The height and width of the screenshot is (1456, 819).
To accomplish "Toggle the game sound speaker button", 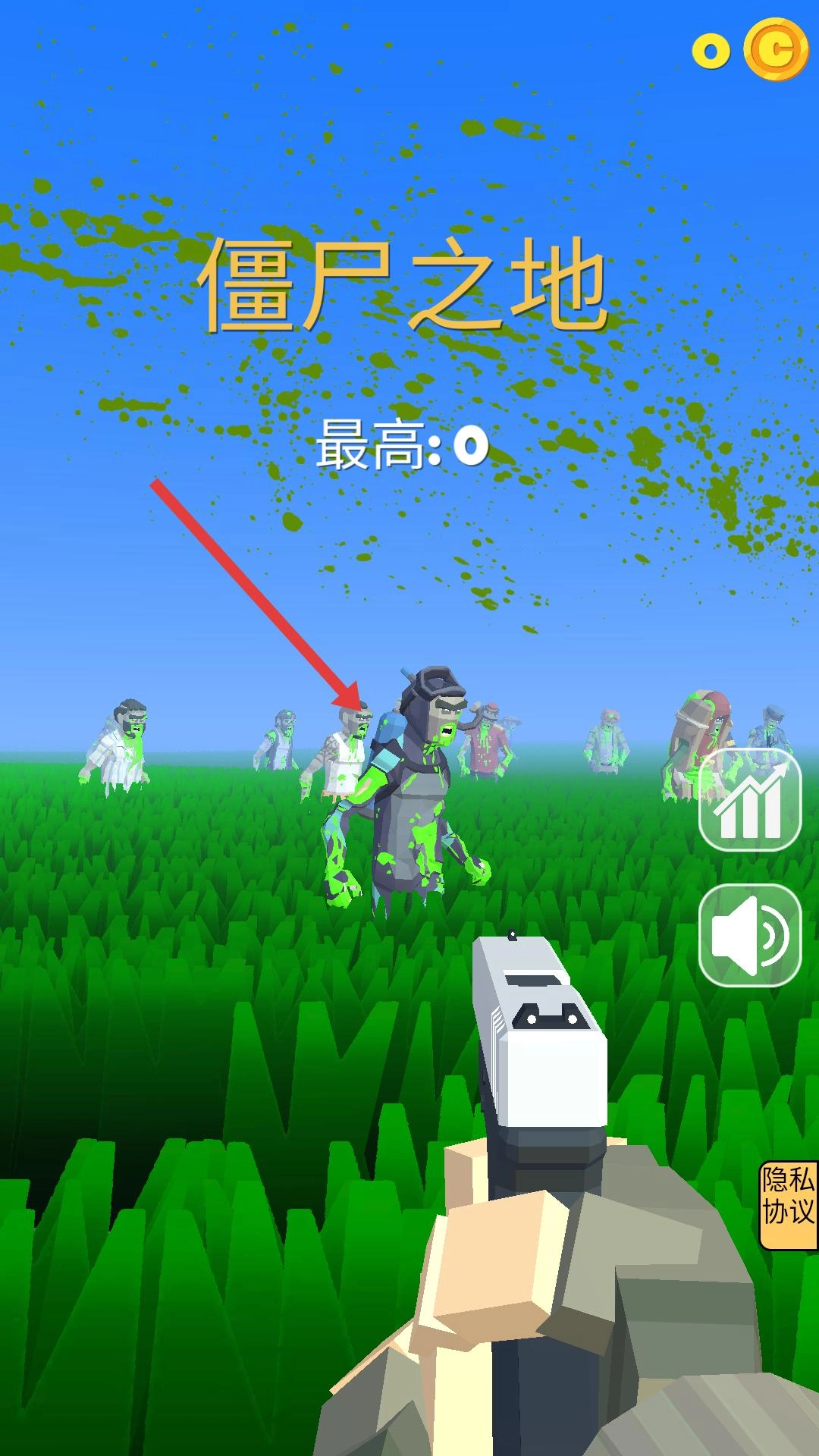I will click(749, 935).
